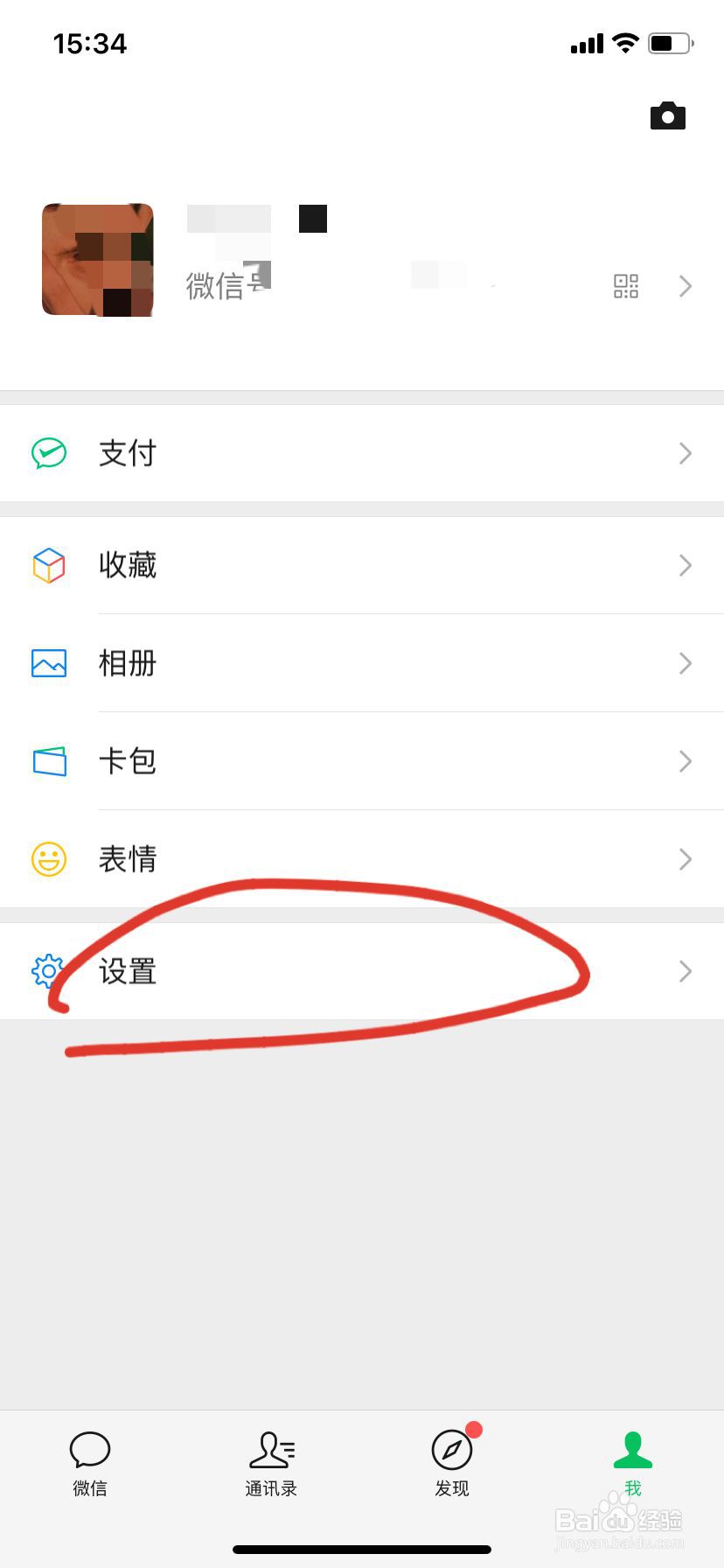The image size is (724, 1568).
Task: Click the 相册 album photo icon
Action: [50, 663]
